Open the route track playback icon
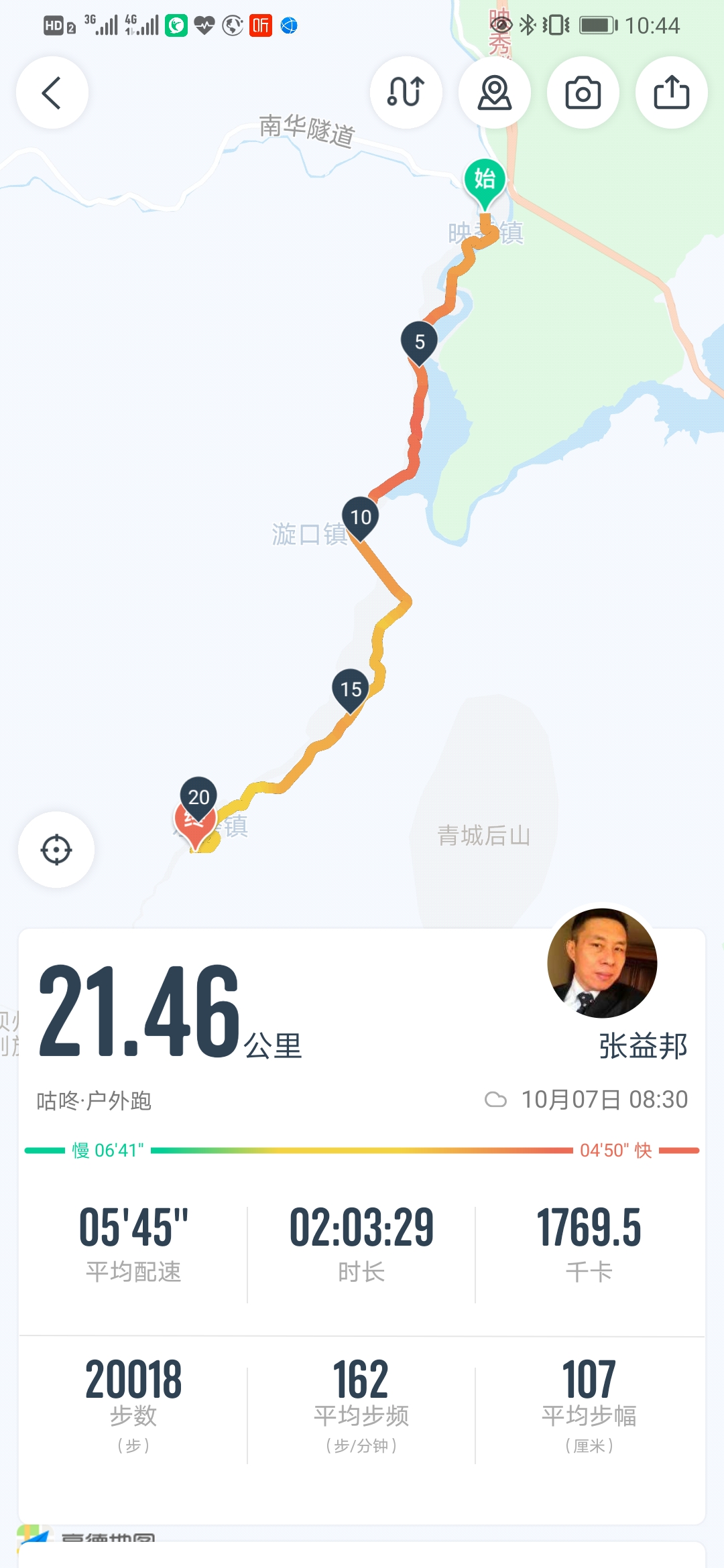 point(406,92)
